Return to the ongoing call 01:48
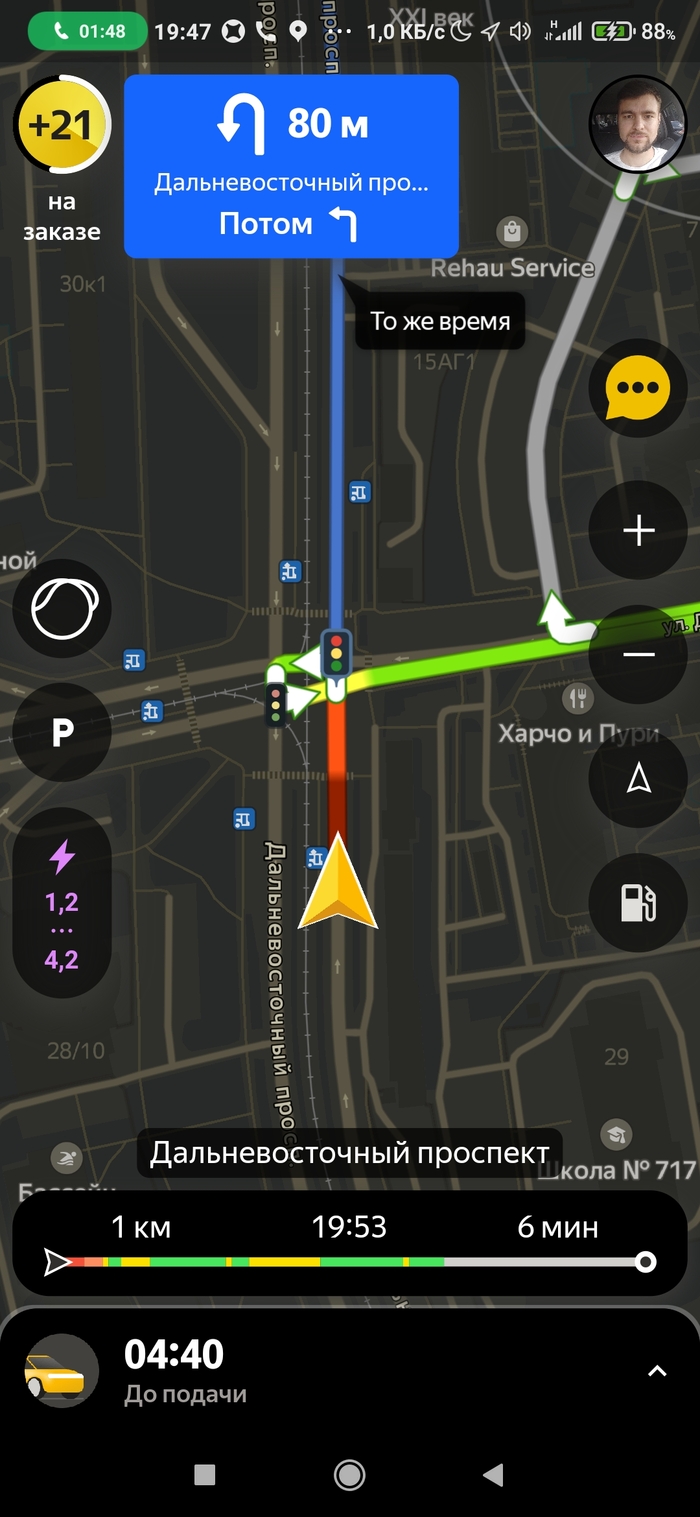 coord(90,31)
